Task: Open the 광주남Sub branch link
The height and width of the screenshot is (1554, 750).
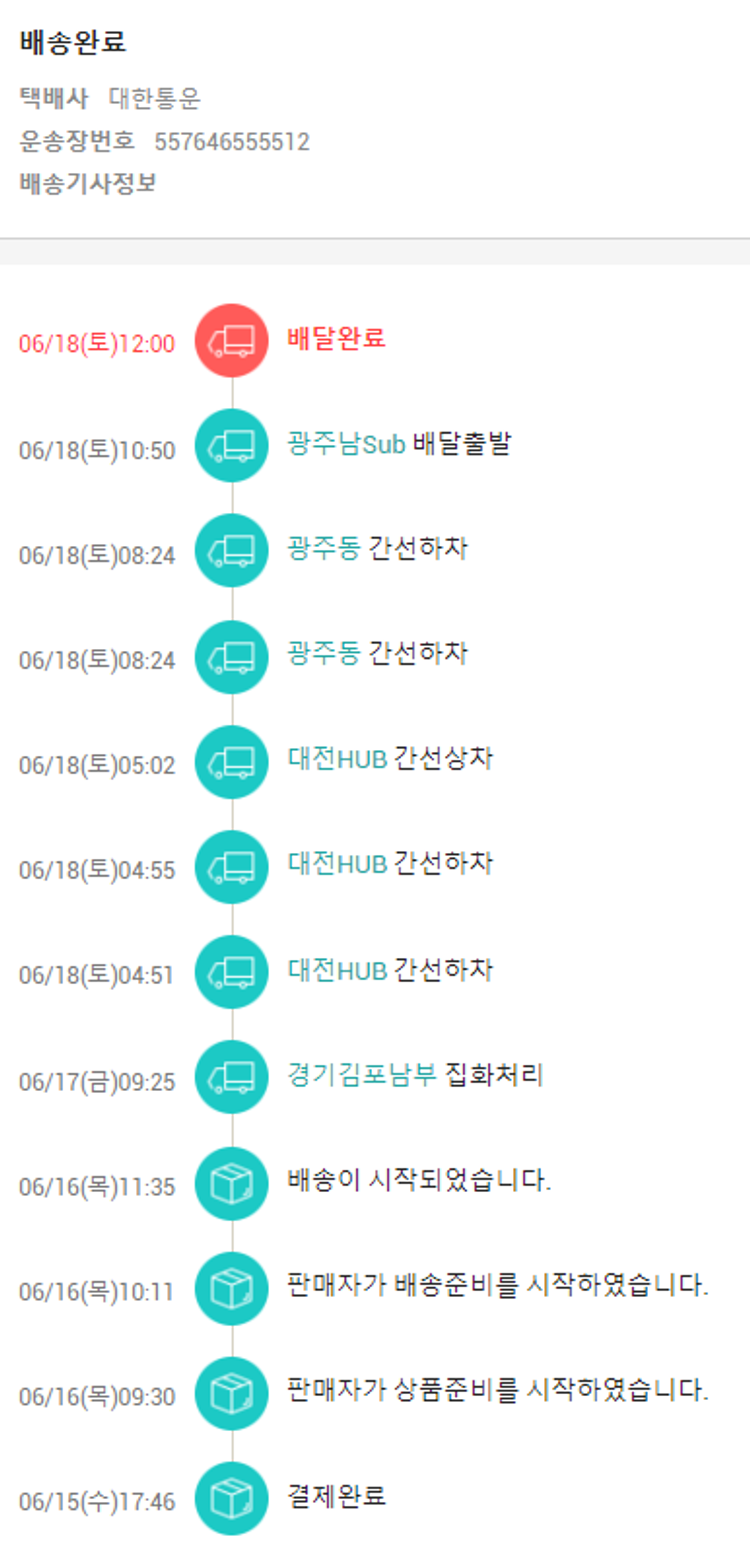Action: (x=346, y=445)
